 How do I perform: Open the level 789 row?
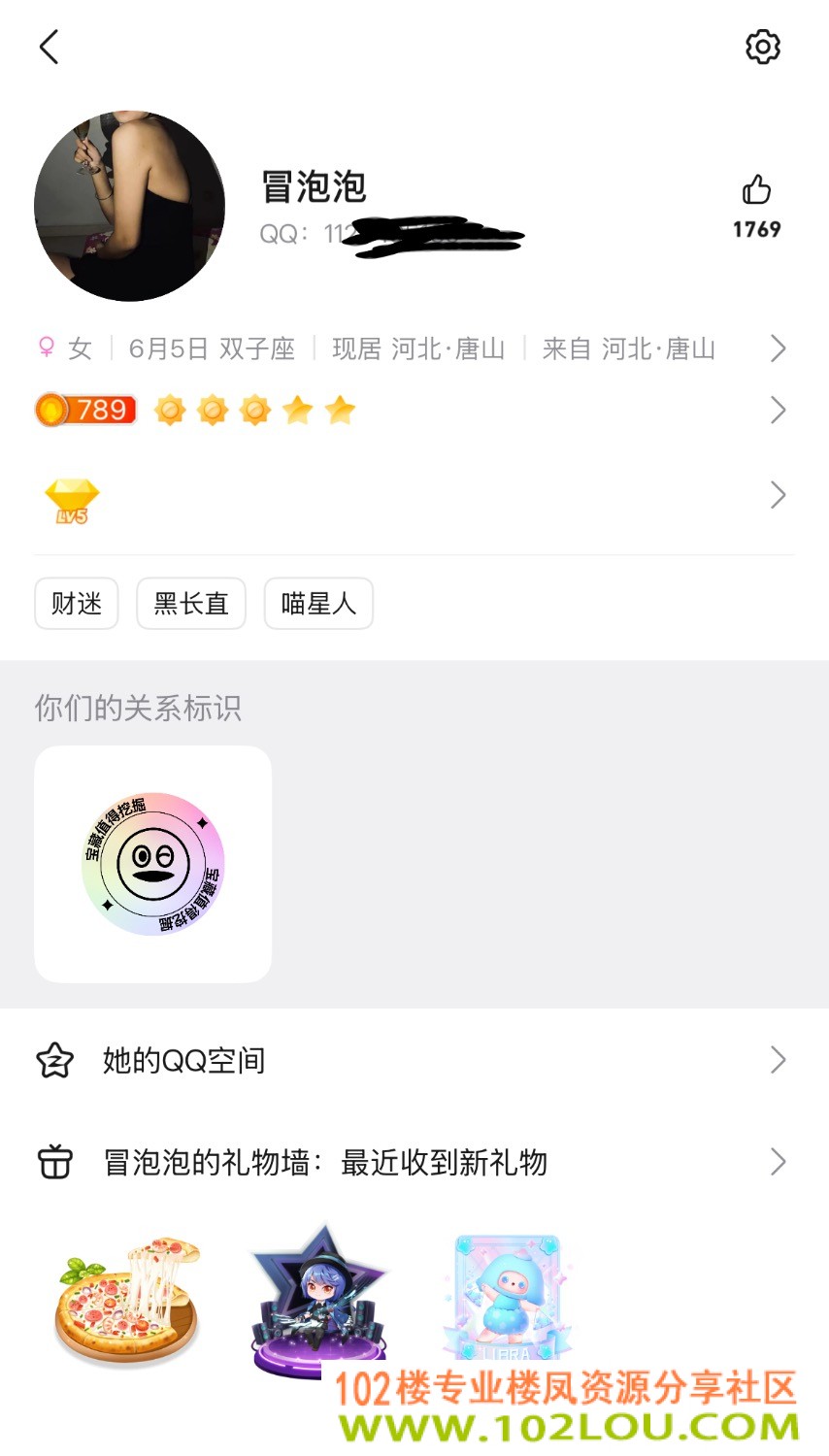point(414,410)
